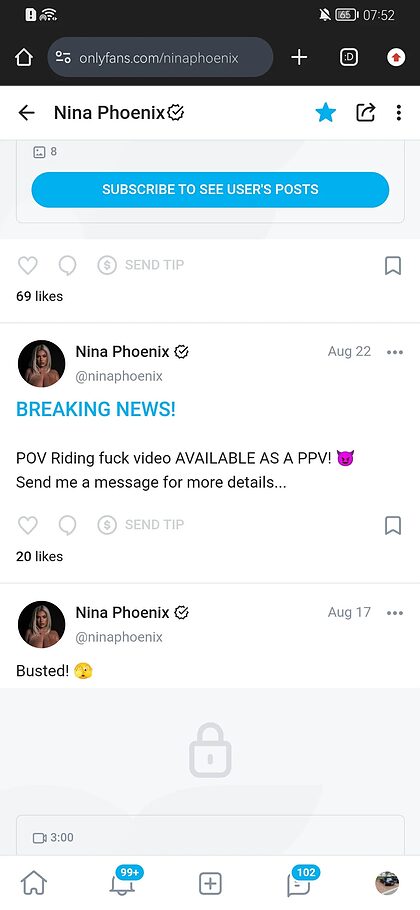Open comments on the Breaking News post
This screenshot has height=910, width=420.
pyautogui.click(x=67, y=525)
